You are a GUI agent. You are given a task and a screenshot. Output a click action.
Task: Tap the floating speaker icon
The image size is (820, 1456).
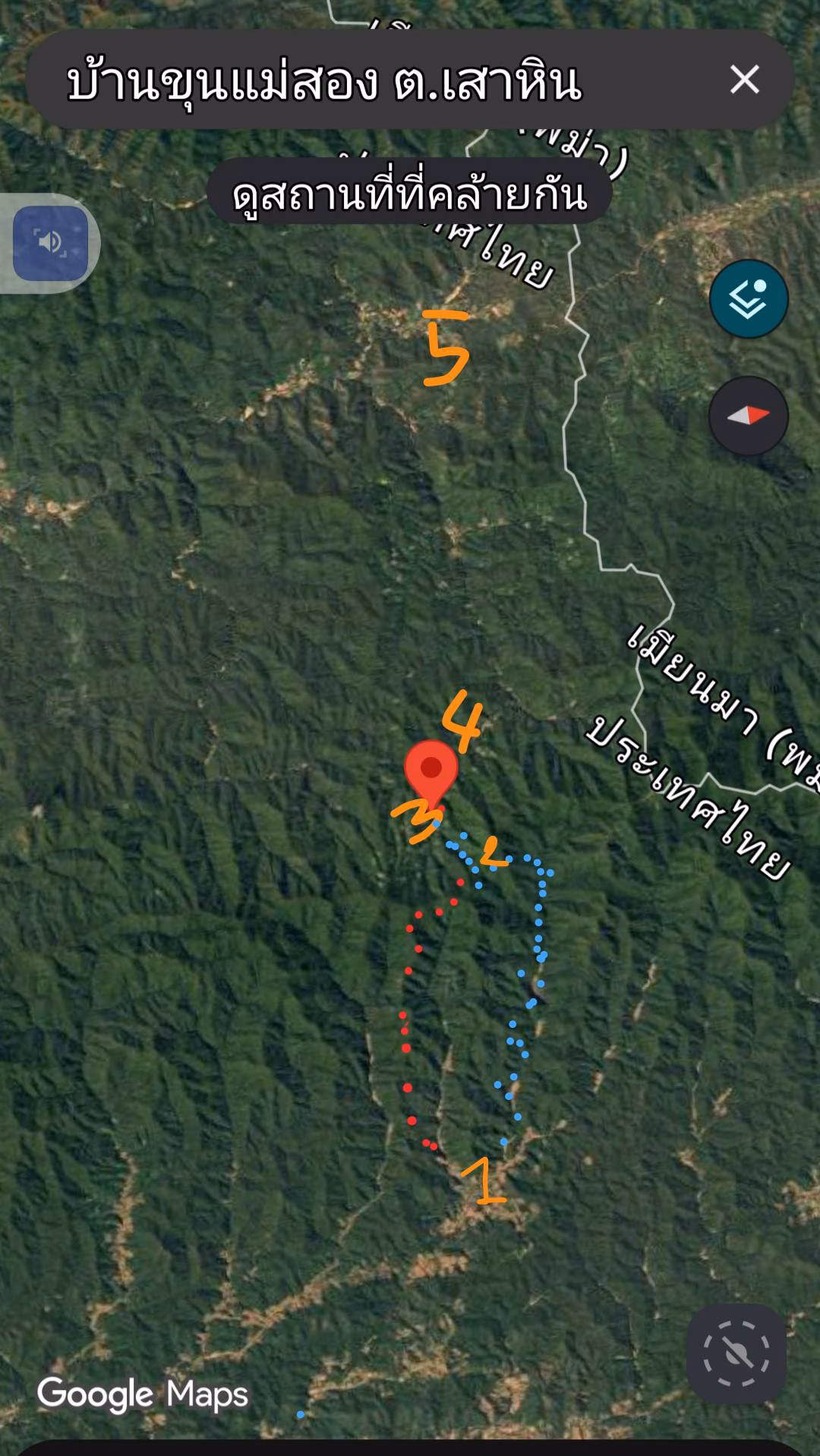pyautogui.click(x=51, y=243)
